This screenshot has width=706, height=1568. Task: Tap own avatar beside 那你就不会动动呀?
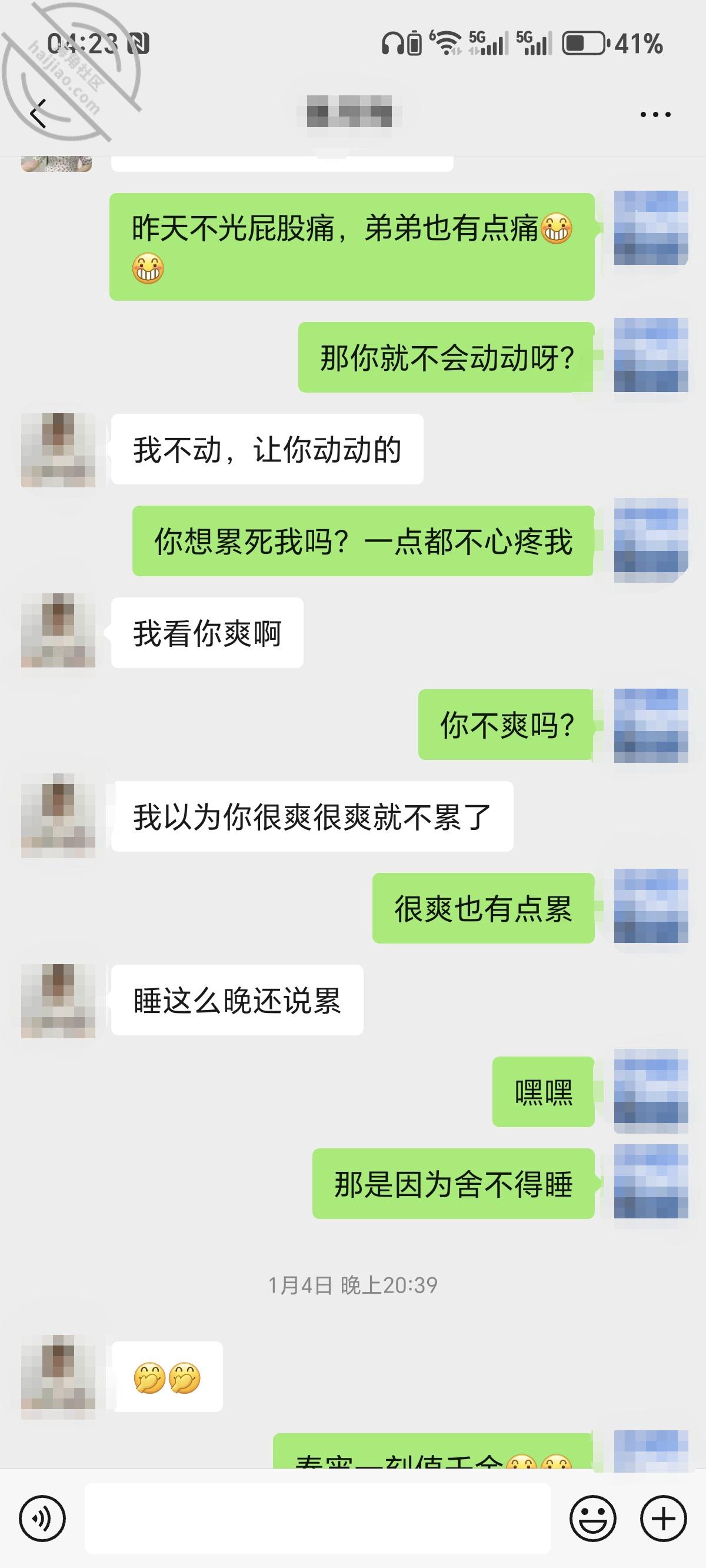coord(651,355)
